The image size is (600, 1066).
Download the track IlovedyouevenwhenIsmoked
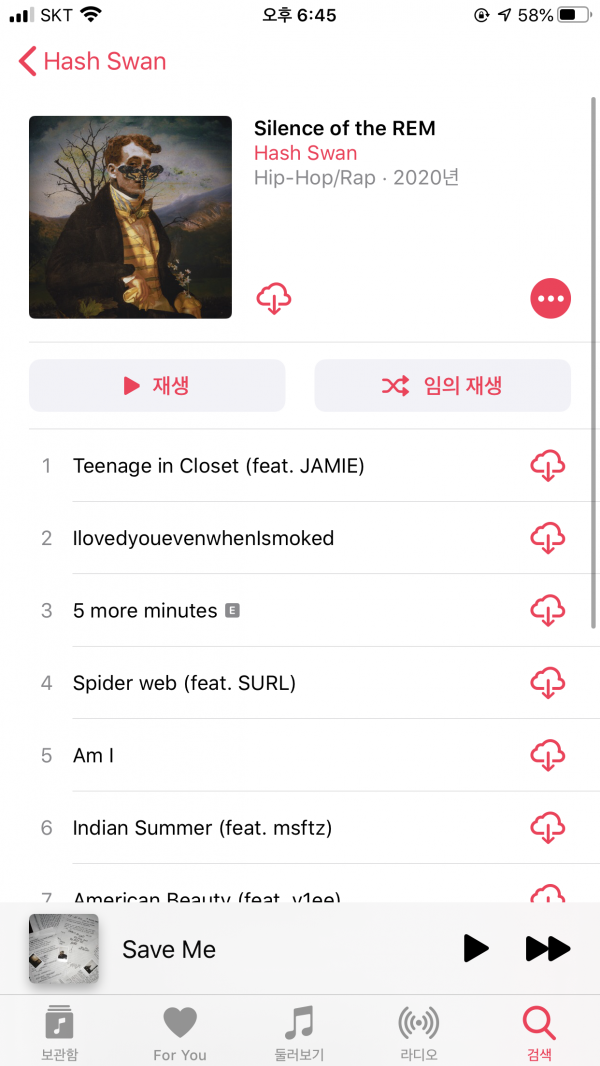tap(547, 538)
